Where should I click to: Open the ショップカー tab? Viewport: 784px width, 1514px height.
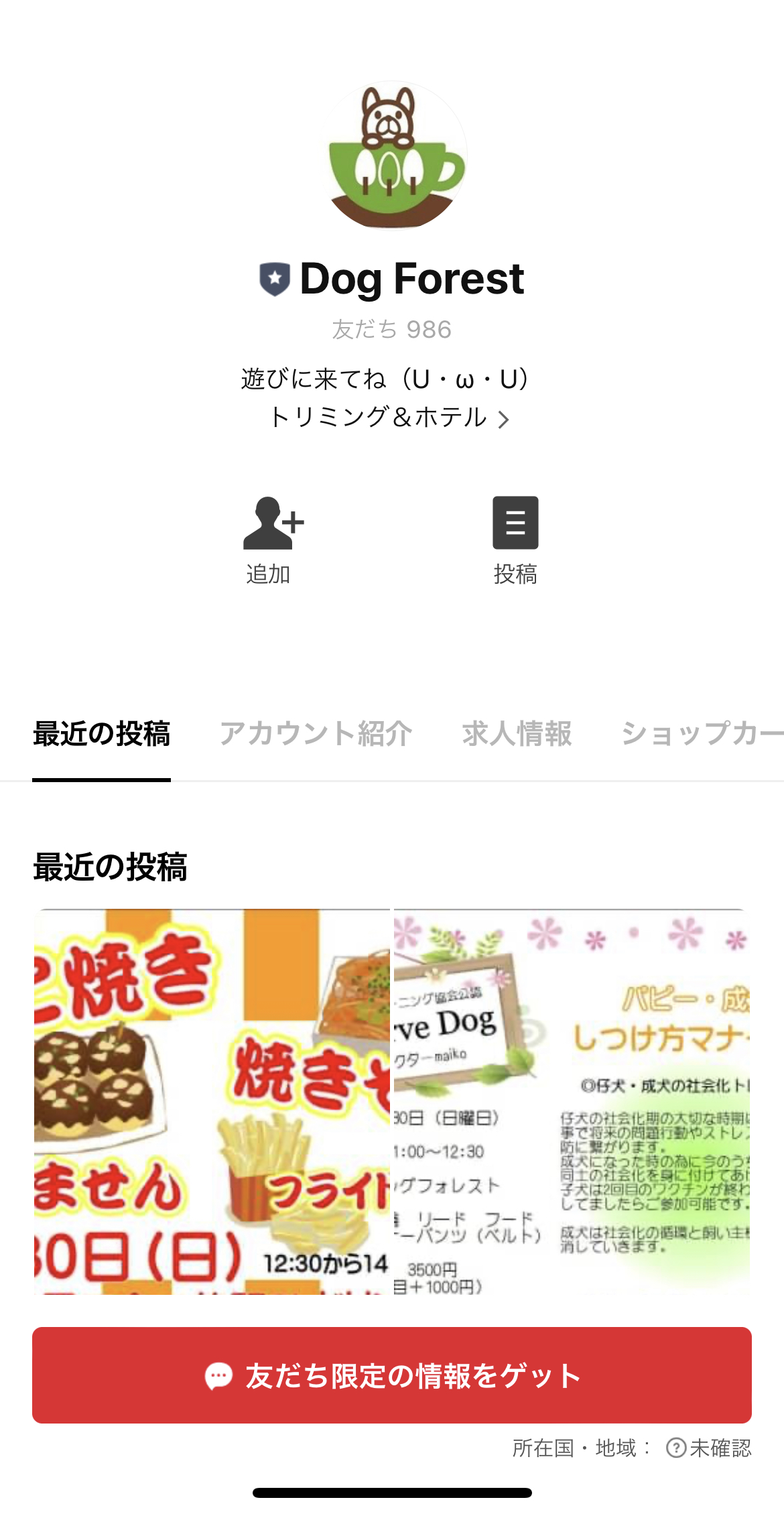tap(700, 734)
